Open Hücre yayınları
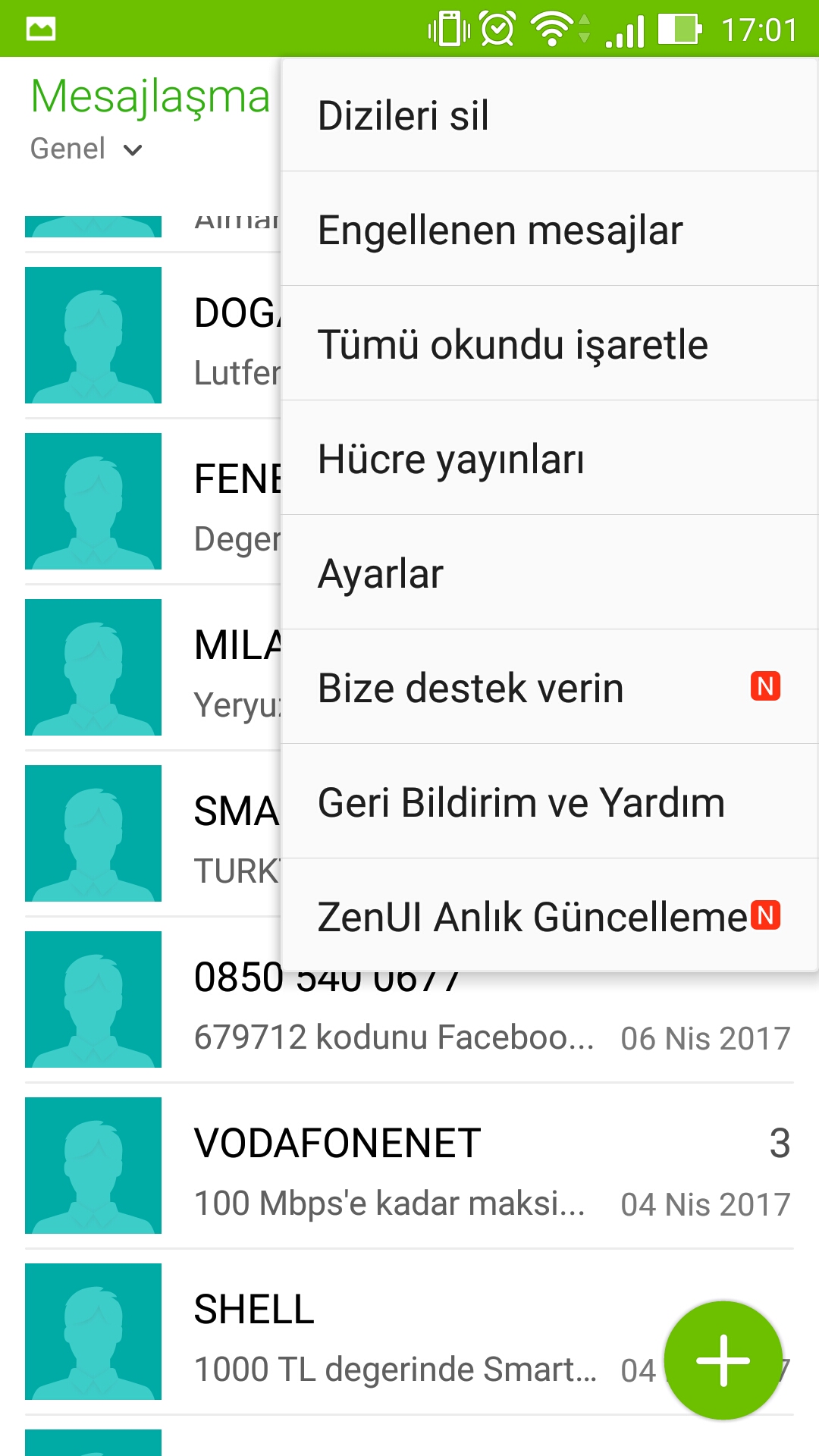This screenshot has height=1456, width=819. [549, 459]
